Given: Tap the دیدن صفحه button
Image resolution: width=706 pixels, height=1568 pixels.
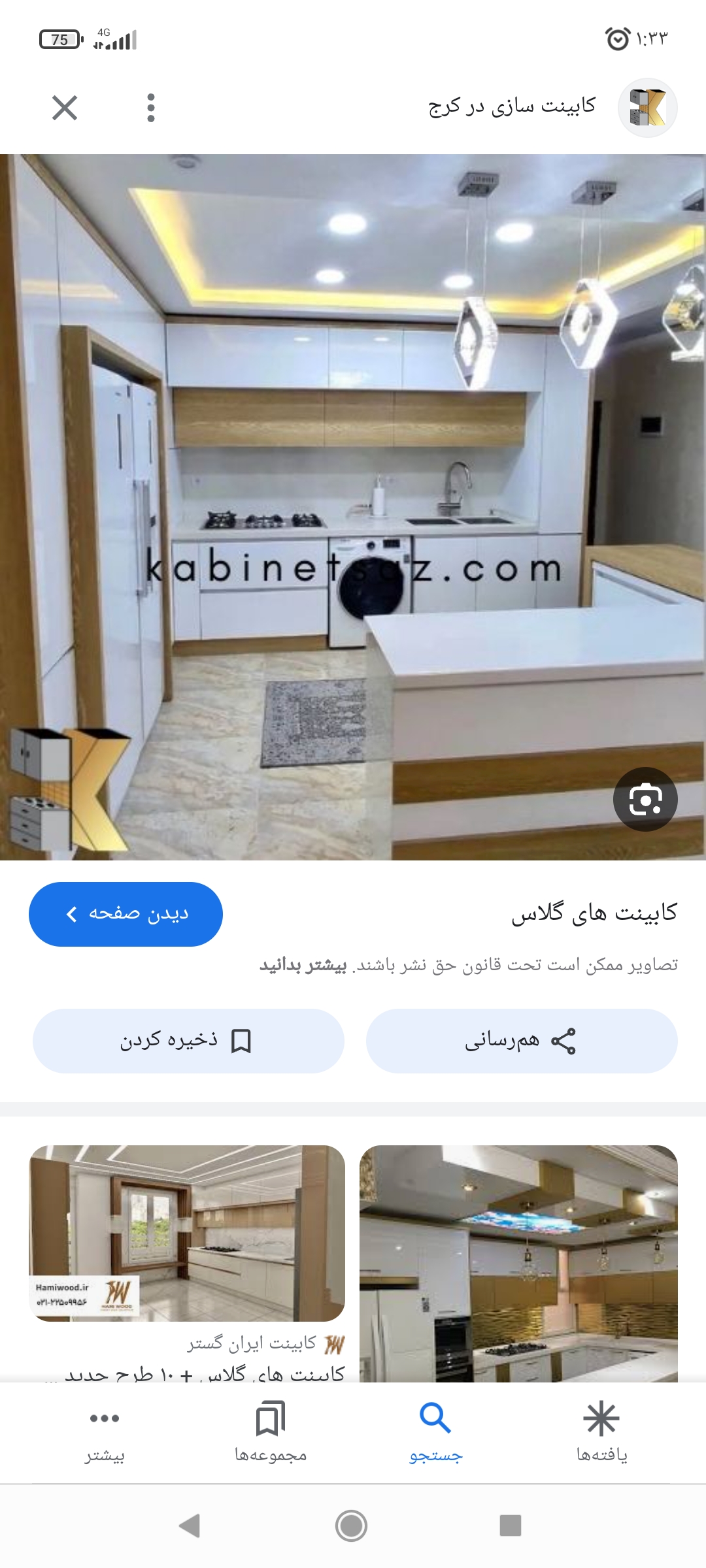Looking at the screenshot, I should click(126, 914).
